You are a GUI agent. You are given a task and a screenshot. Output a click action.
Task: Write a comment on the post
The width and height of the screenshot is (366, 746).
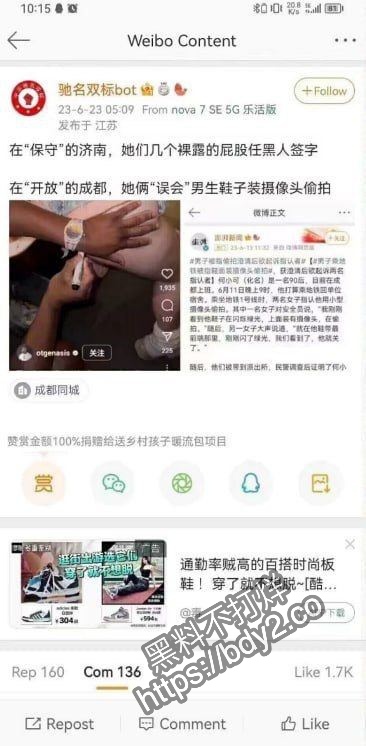[x=182, y=724]
